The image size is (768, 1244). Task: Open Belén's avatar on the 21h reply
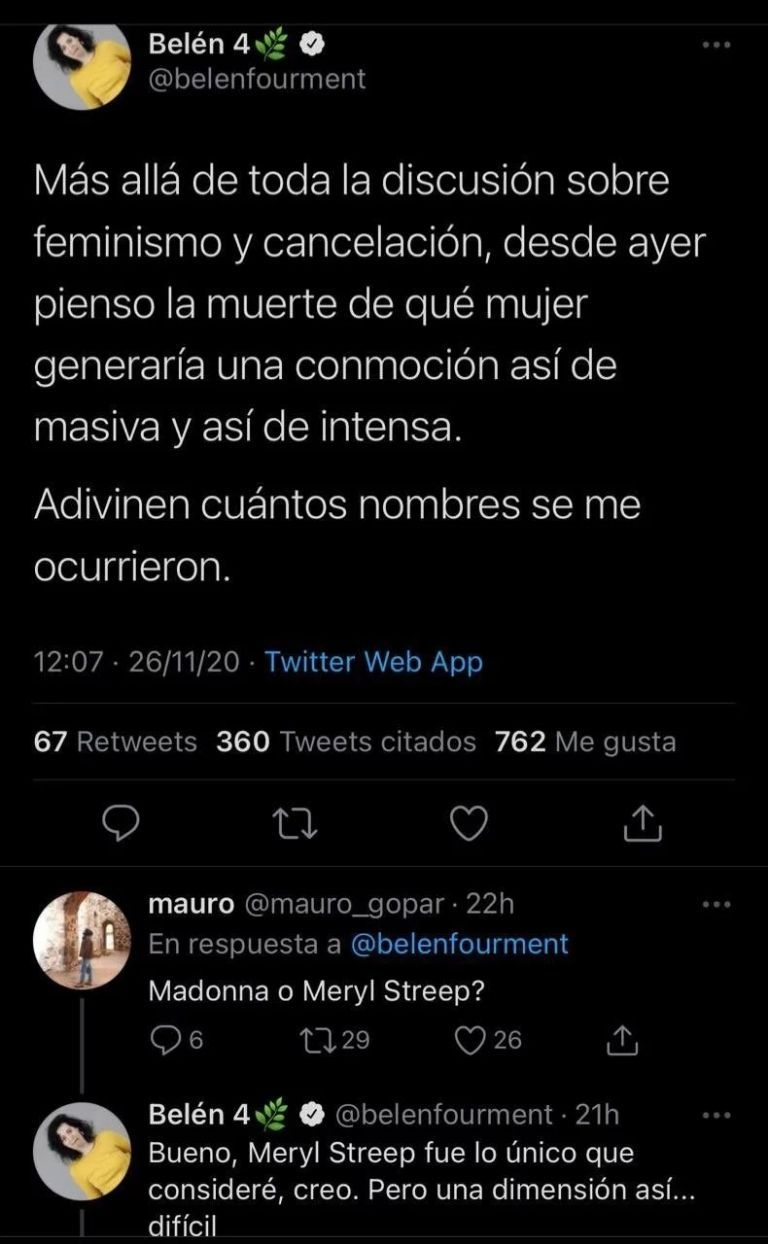(x=82, y=1150)
